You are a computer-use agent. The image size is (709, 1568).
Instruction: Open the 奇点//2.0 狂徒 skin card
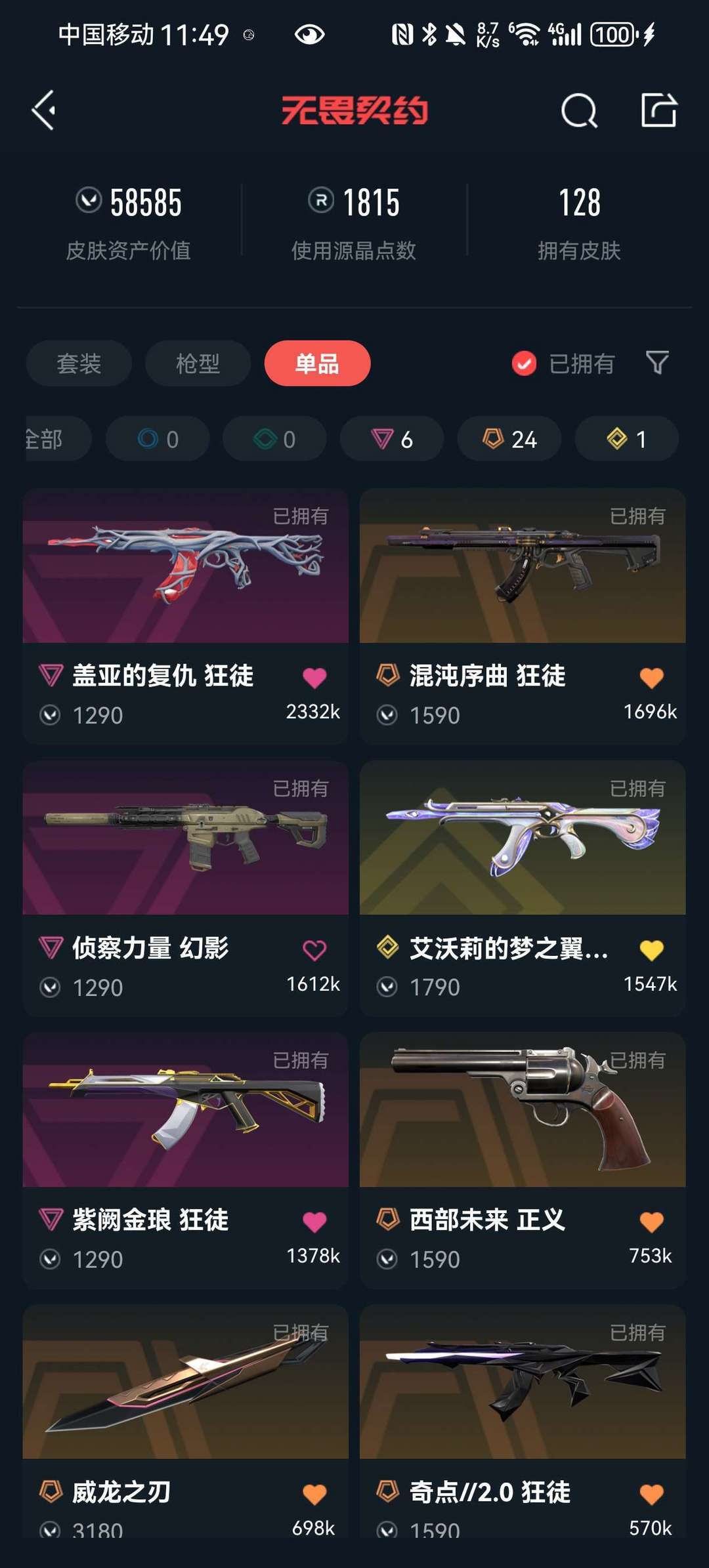coord(523,1421)
